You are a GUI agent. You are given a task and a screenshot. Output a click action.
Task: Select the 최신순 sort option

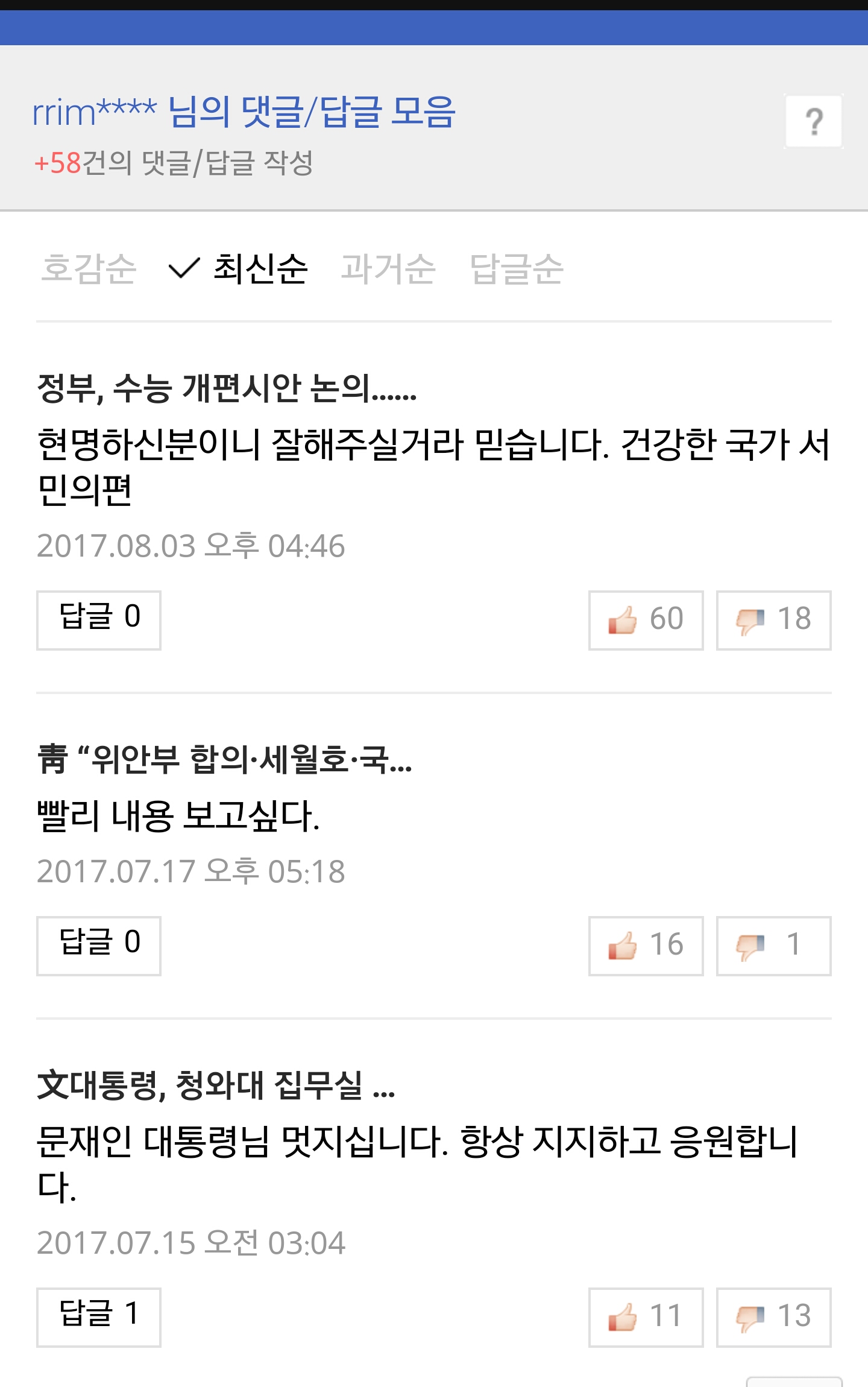259,268
